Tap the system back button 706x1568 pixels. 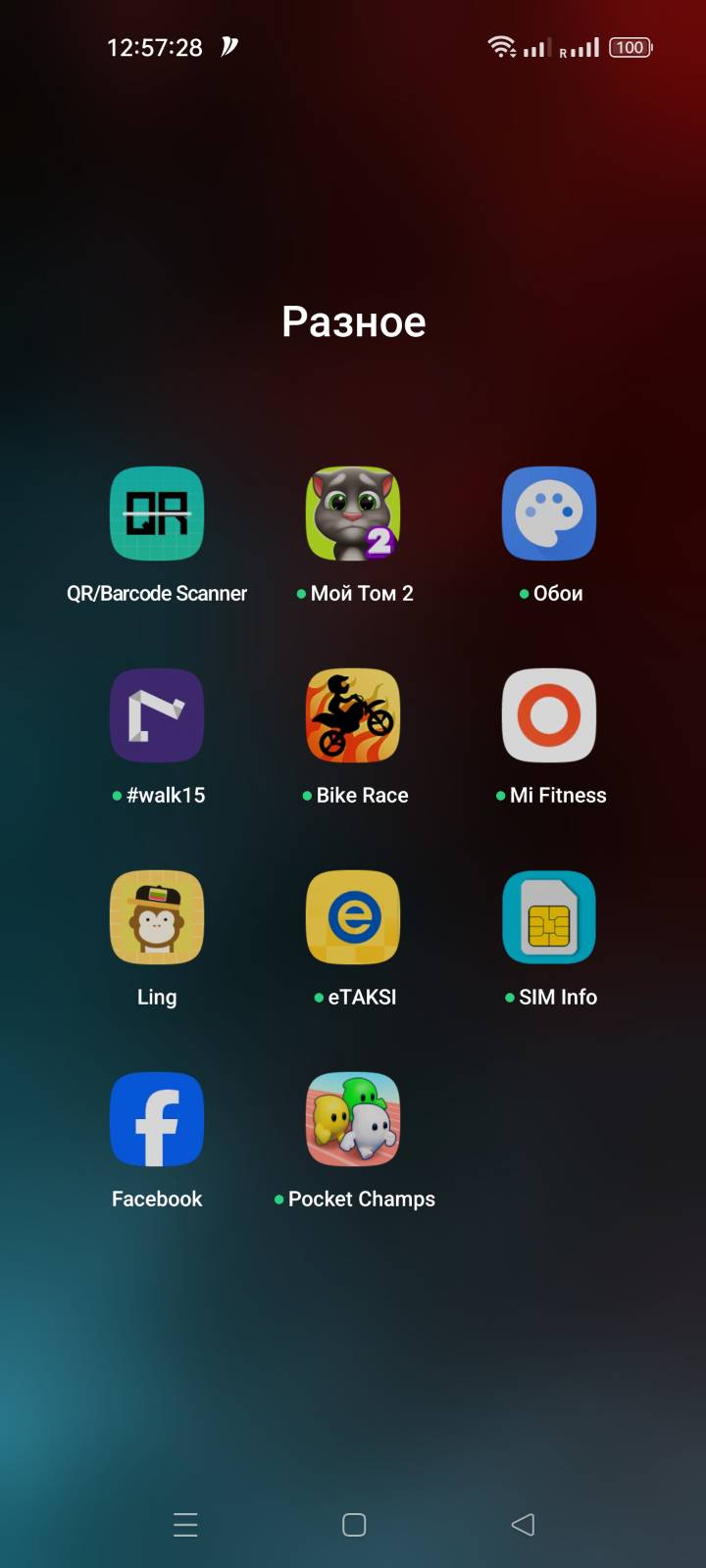point(523,1524)
